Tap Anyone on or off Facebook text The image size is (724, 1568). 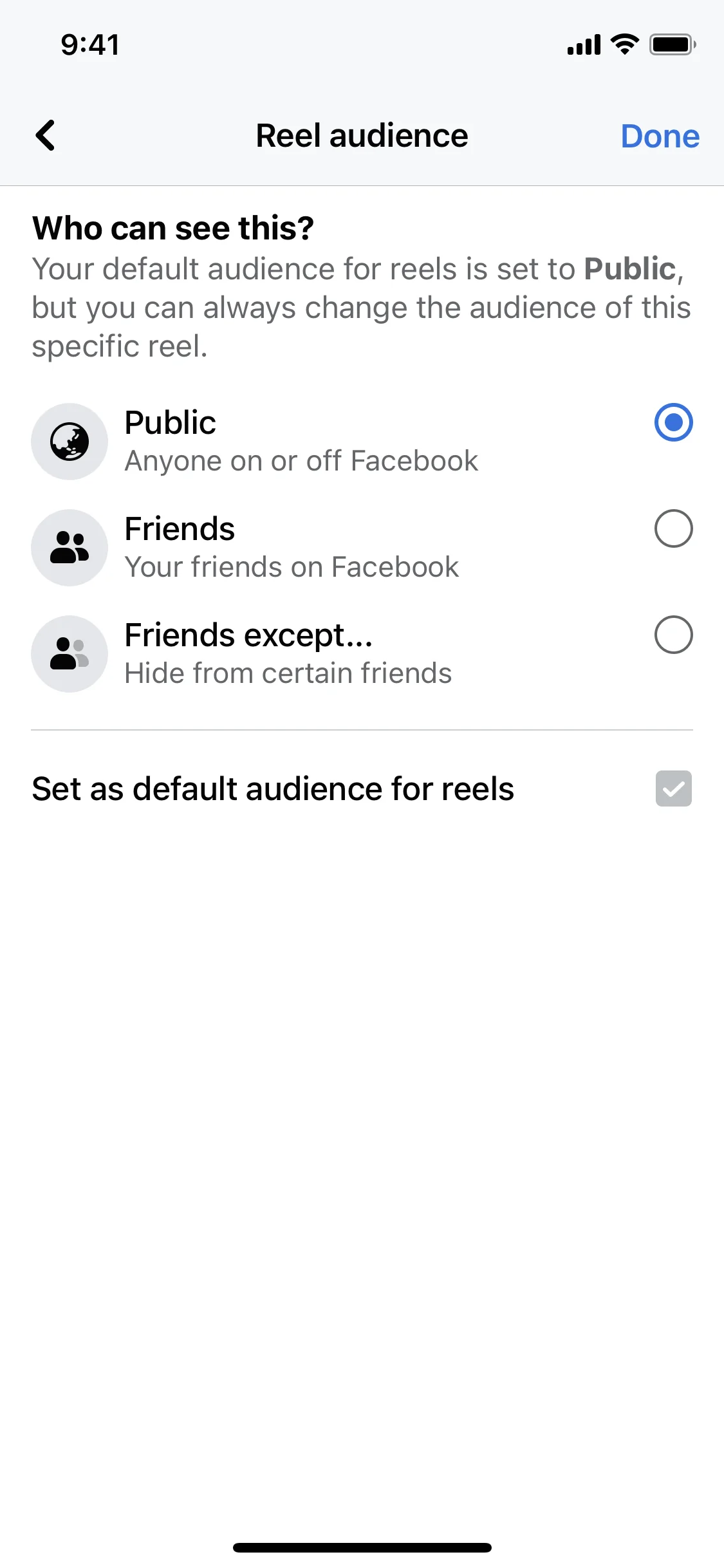coord(301,461)
